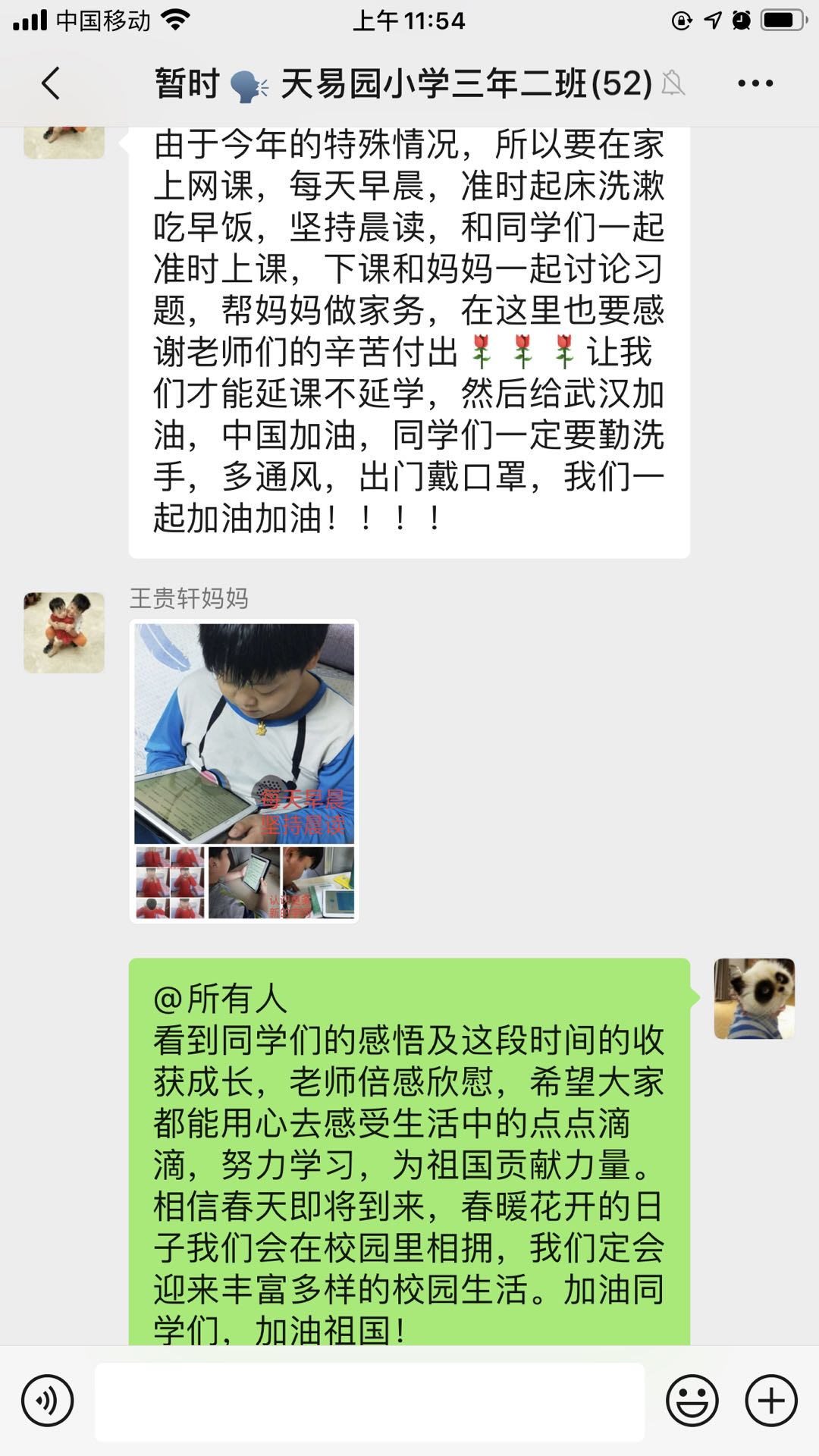This screenshot has height=1456, width=819.
Task: Open the photo sent by 王贵轩妈妈
Action: pyautogui.click(x=244, y=770)
